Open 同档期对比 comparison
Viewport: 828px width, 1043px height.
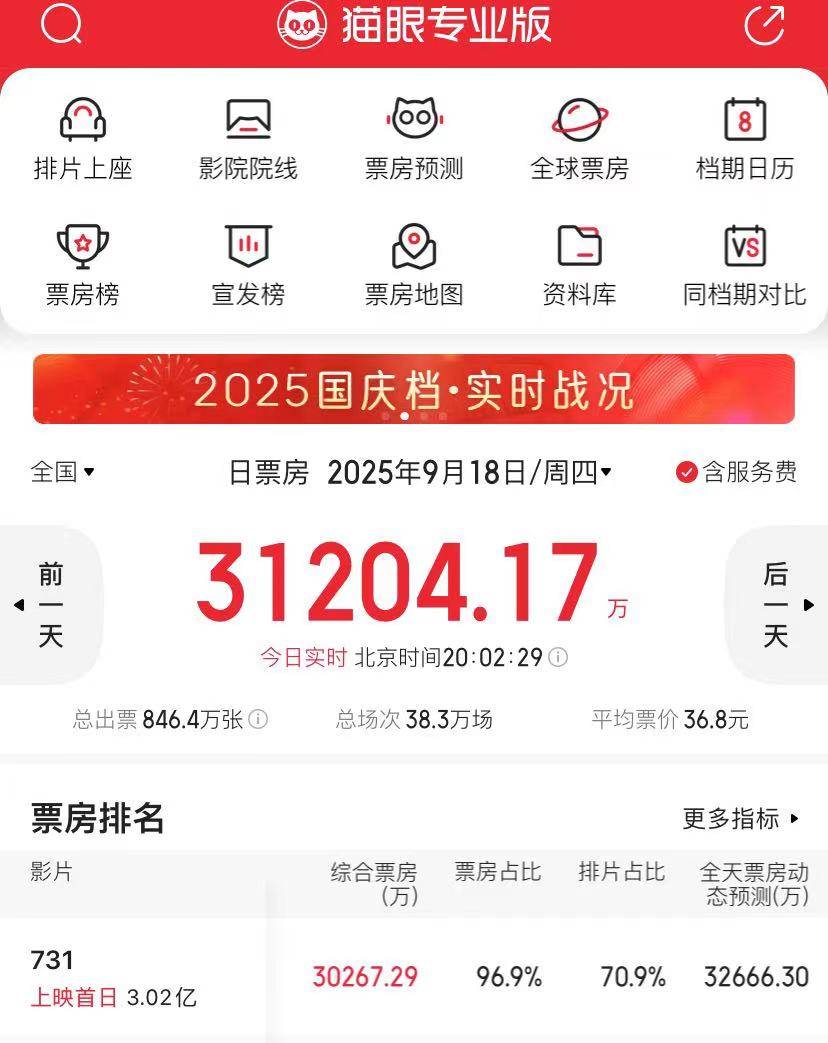click(x=745, y=266)
